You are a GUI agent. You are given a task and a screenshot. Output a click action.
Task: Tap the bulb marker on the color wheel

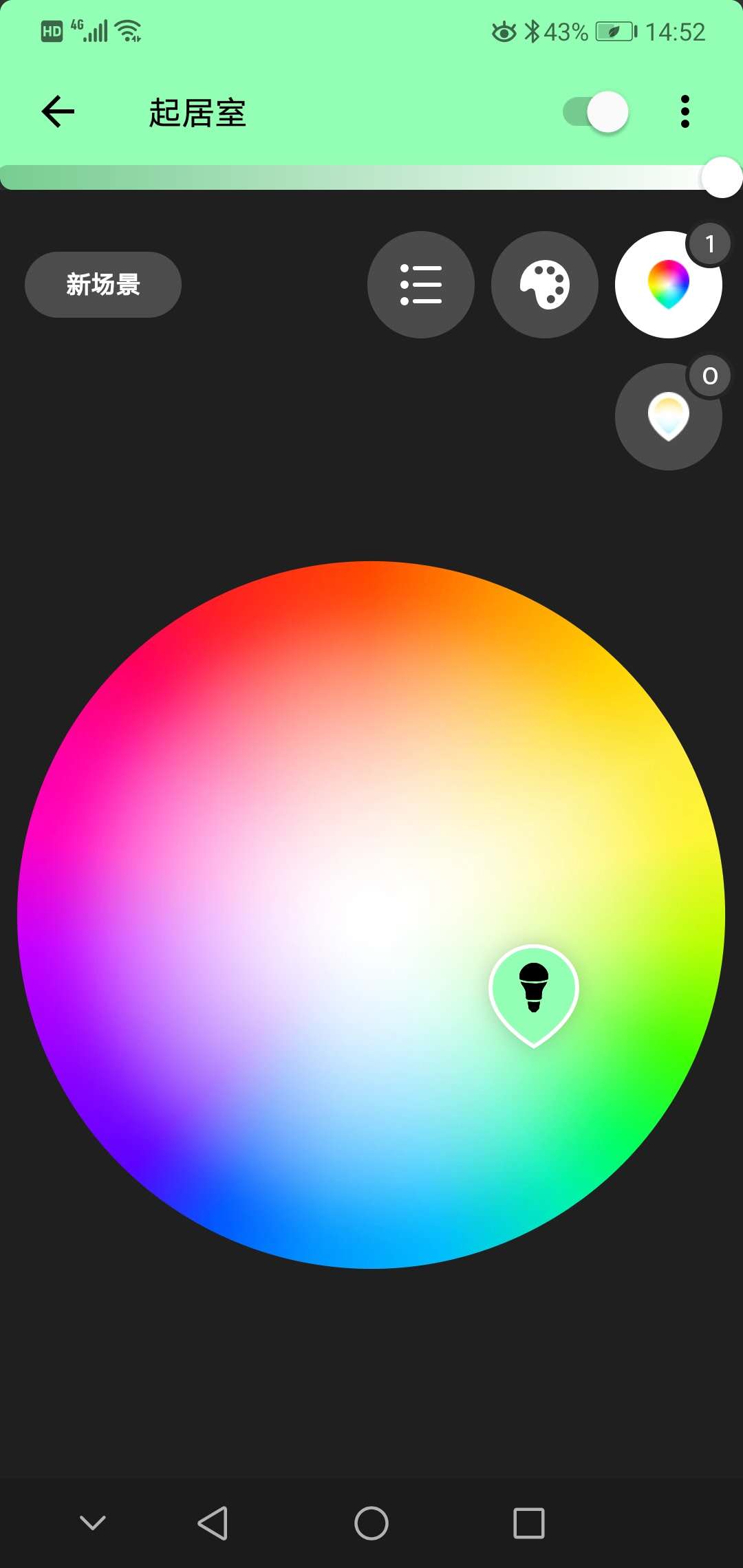(534, 990)
